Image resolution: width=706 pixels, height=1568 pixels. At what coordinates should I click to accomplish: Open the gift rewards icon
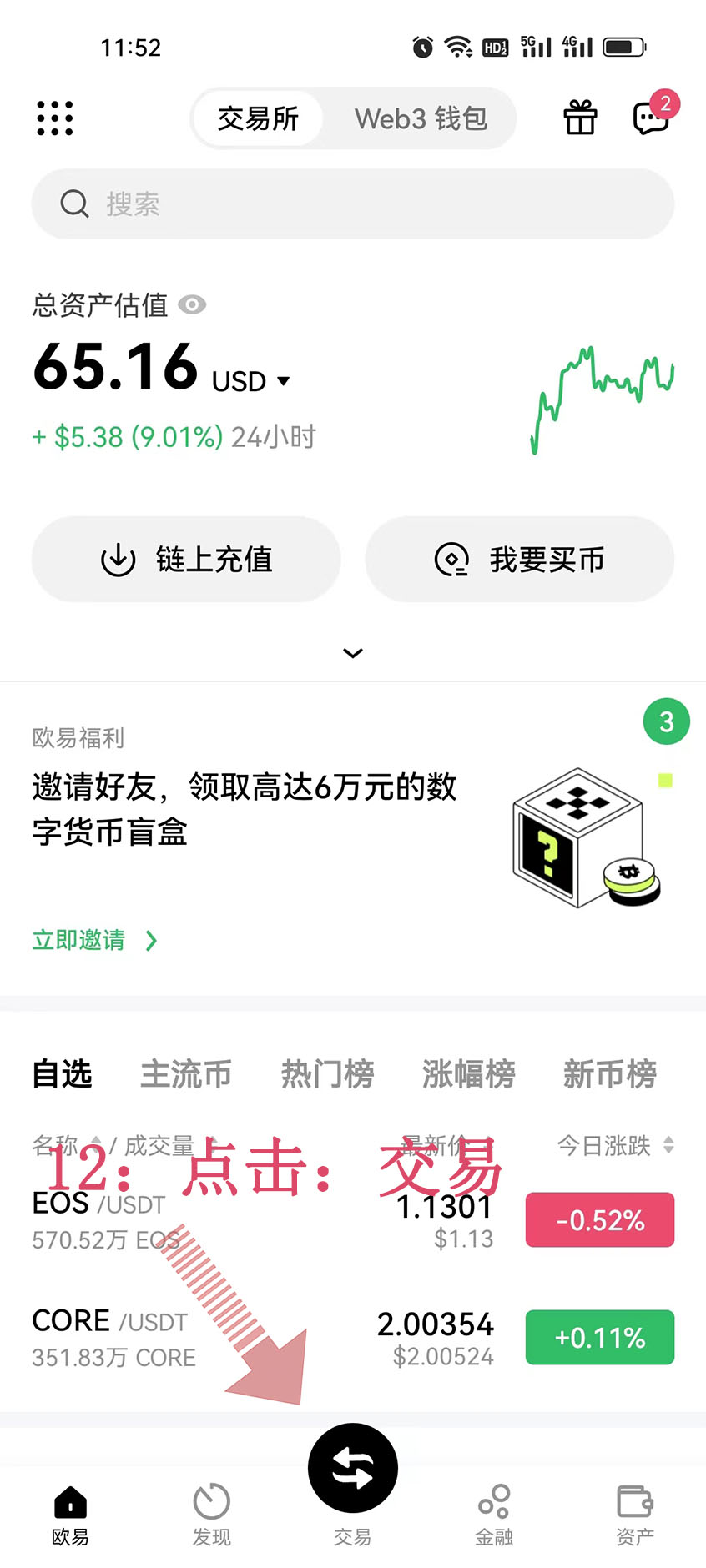click(x=580, y=118)
